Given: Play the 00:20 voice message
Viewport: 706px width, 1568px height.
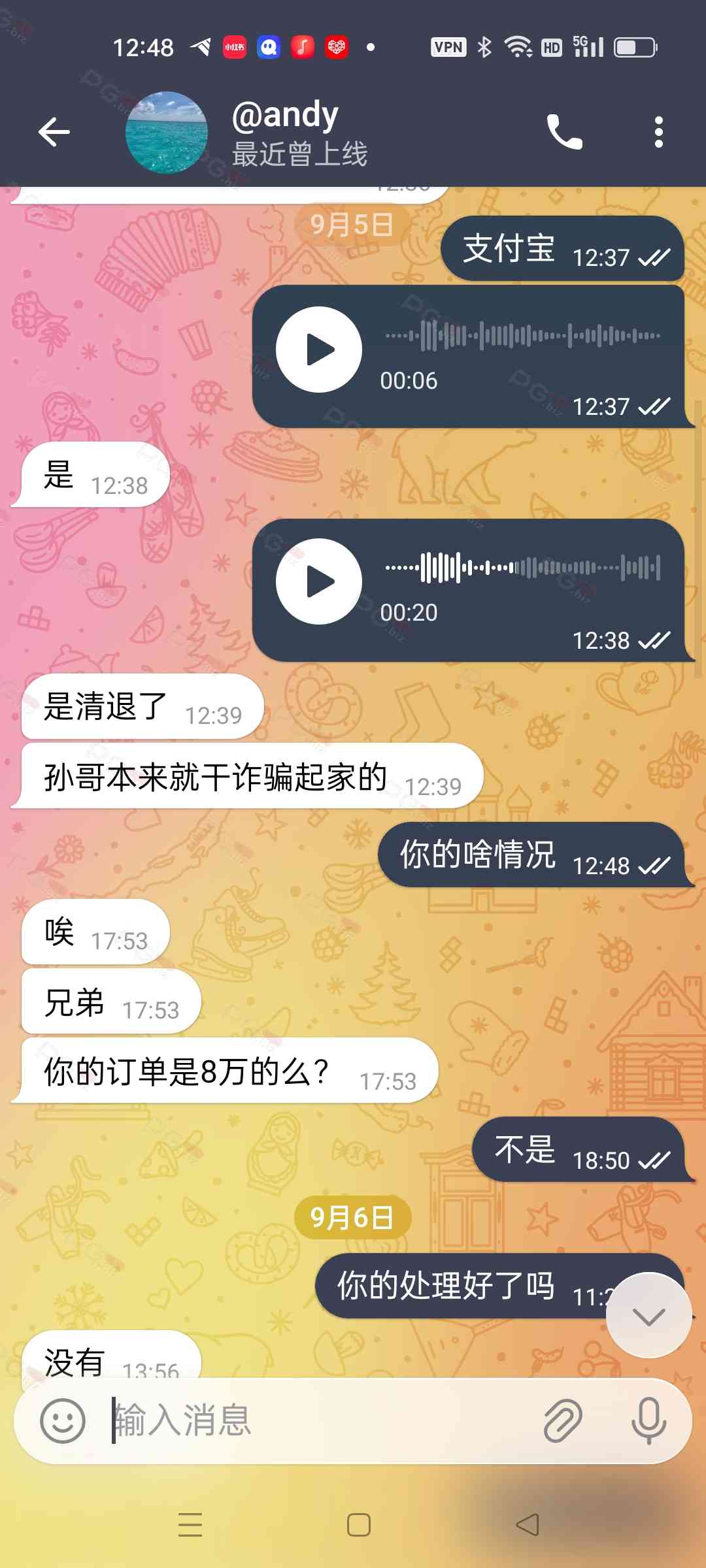Looking at the screenshot, I should point(319,581).
